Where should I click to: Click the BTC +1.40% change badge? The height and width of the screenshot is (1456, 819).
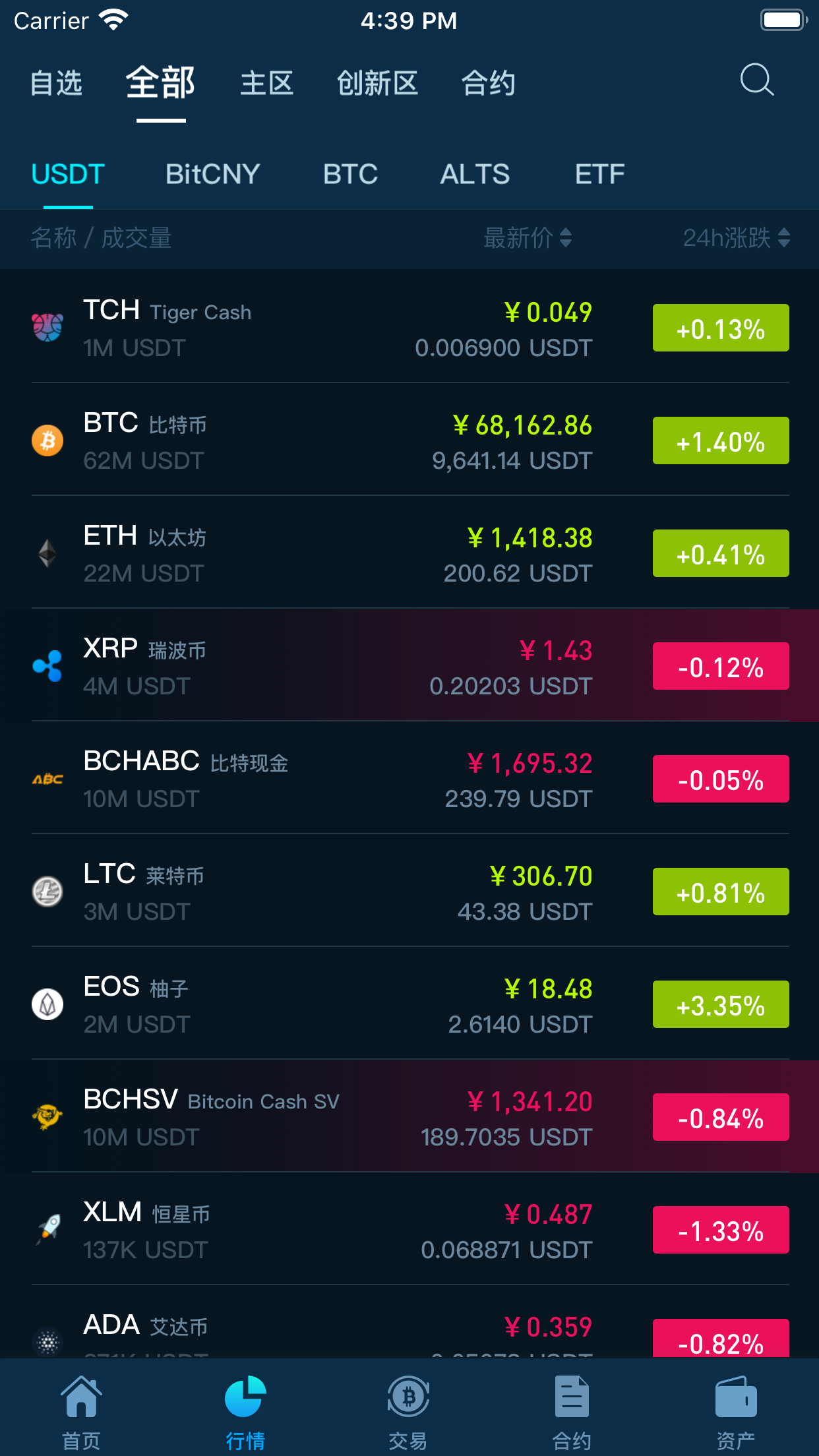(x=720, y=440)
